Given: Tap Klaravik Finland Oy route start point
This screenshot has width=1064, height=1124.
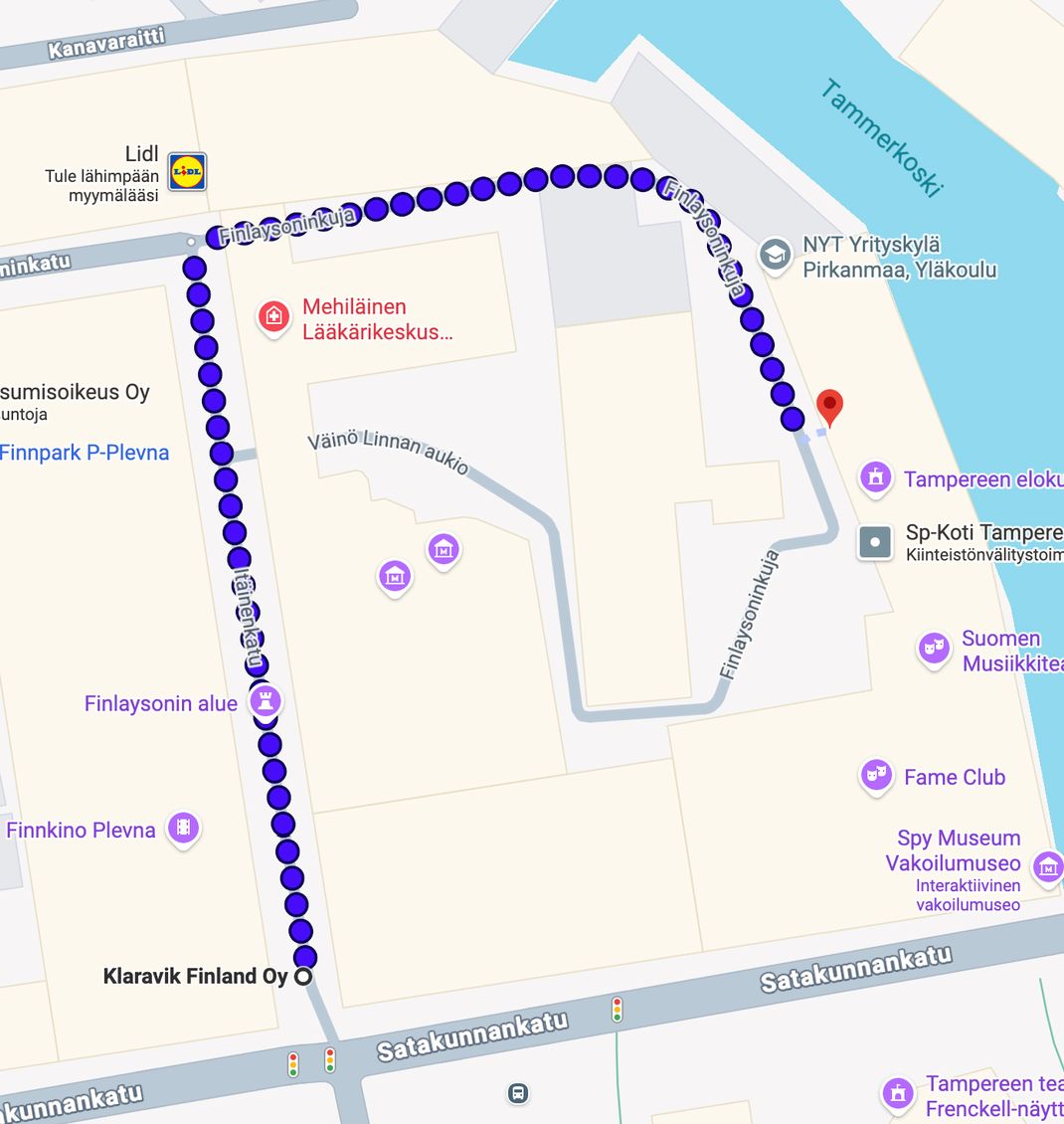Looking at the screenshot, I should [303, 977].
